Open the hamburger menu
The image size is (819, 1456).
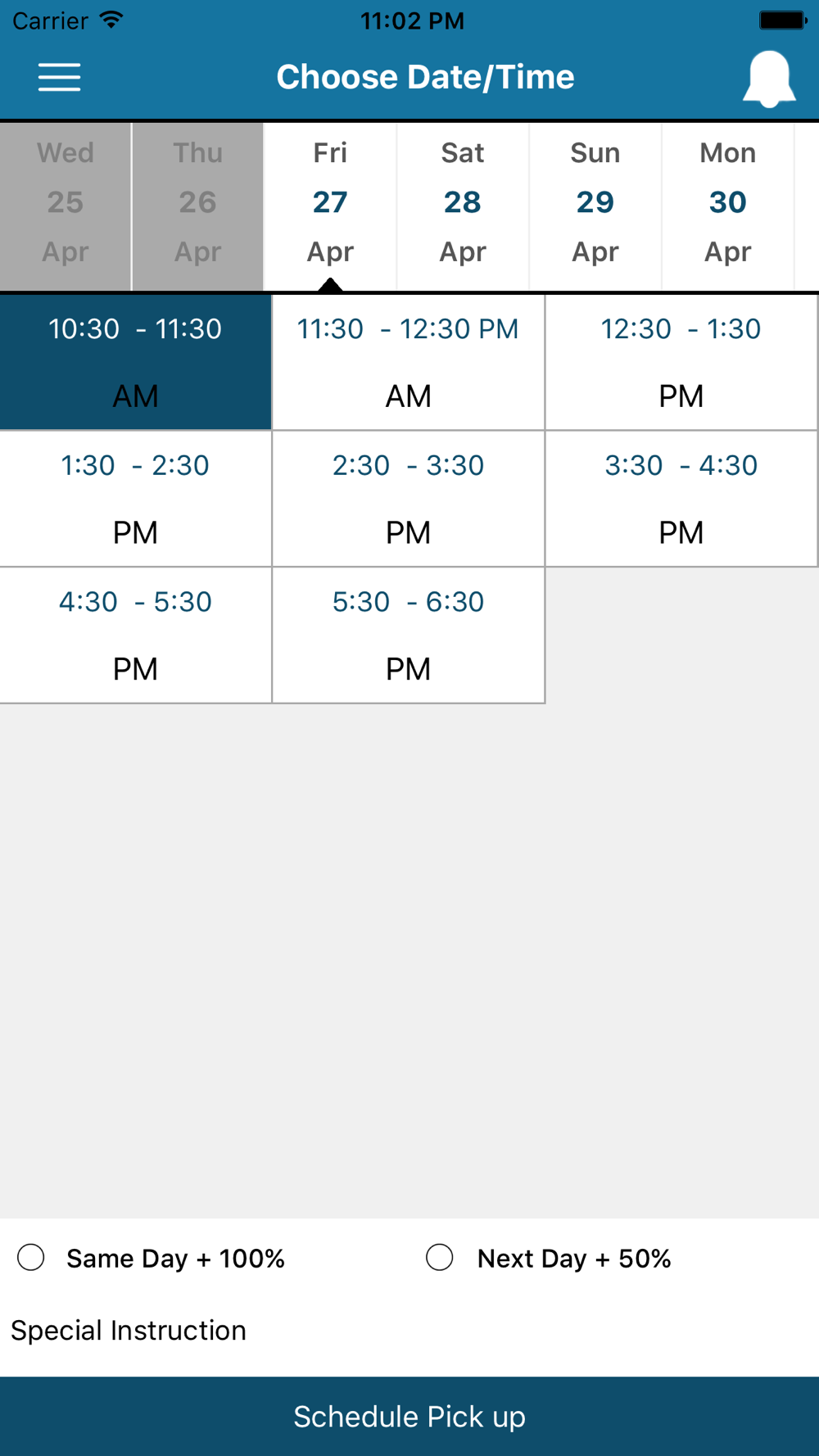[59, 78]
